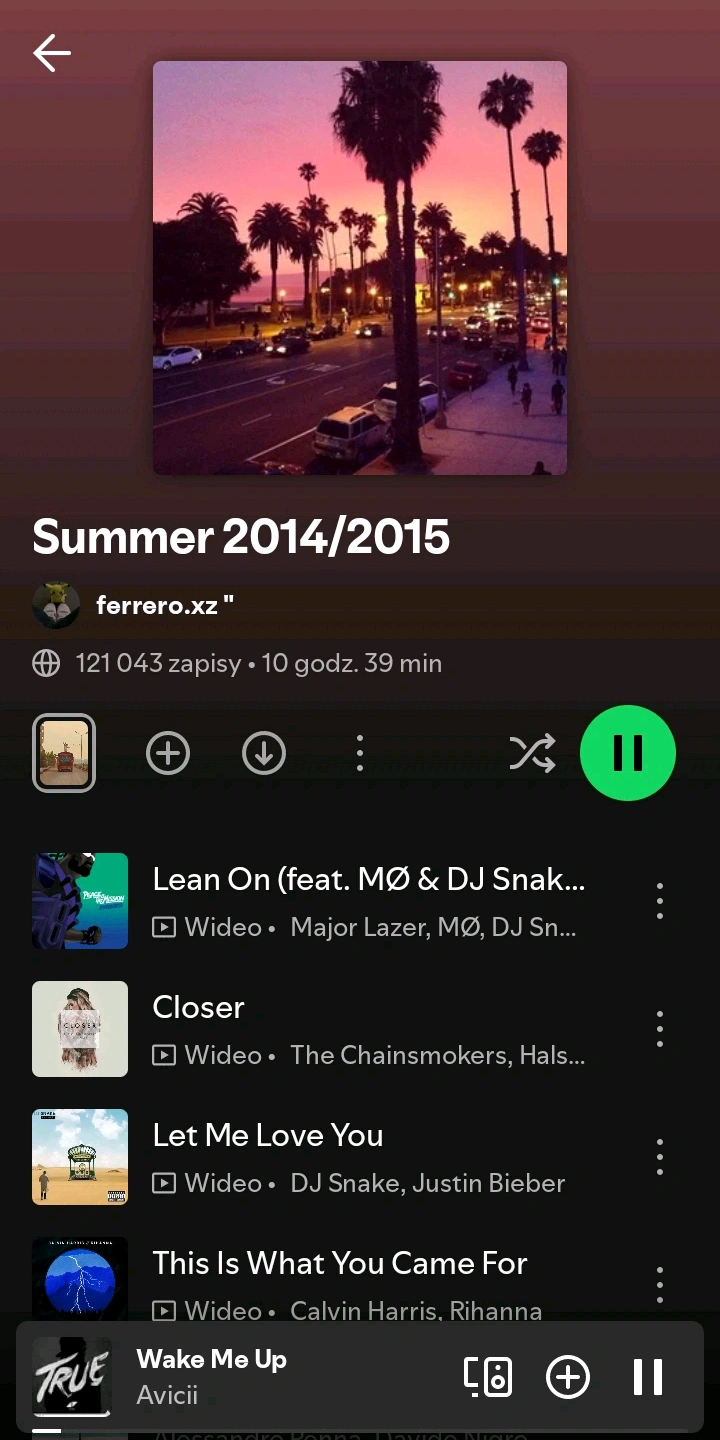Add playlist Summer 2014/2015 to library

click(168, 753)
